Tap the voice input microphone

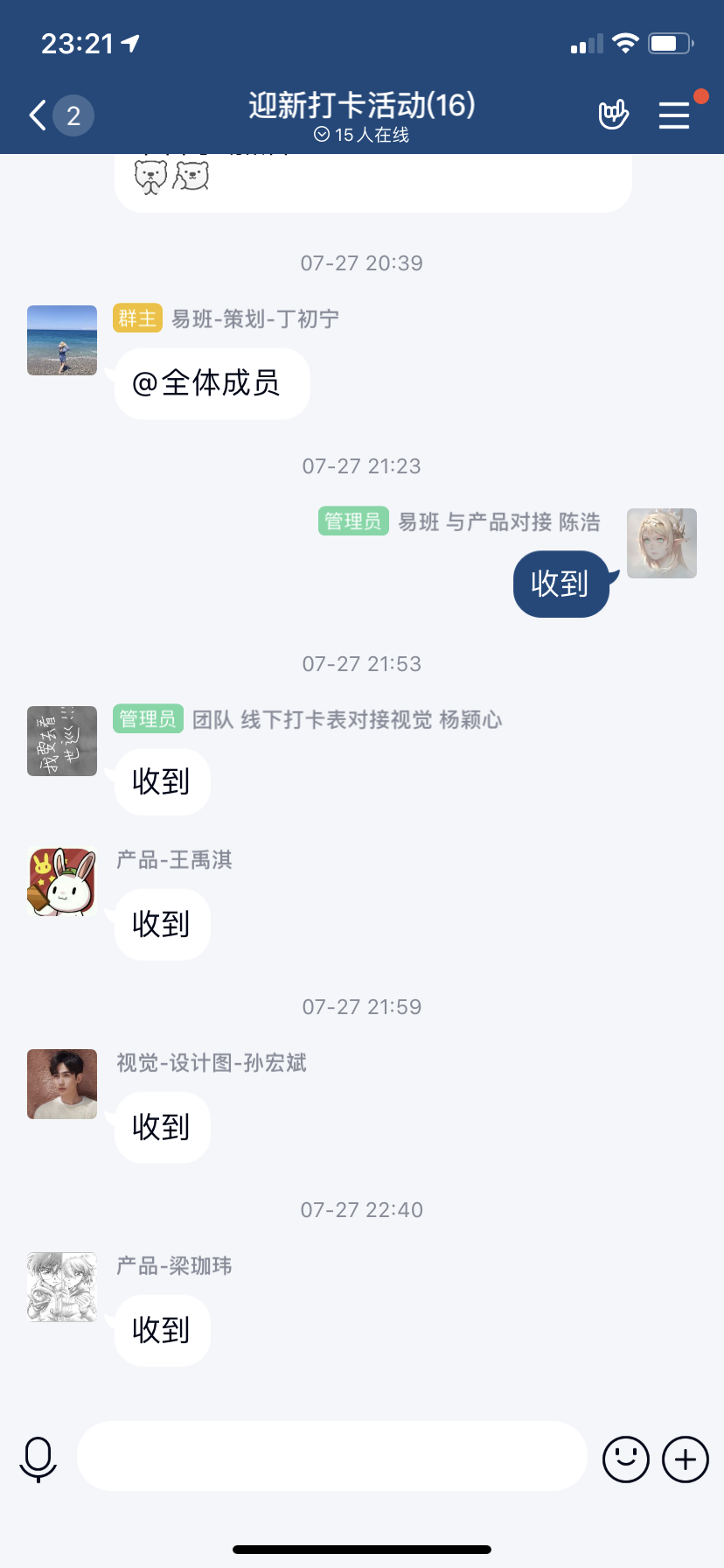[38, 1459]
